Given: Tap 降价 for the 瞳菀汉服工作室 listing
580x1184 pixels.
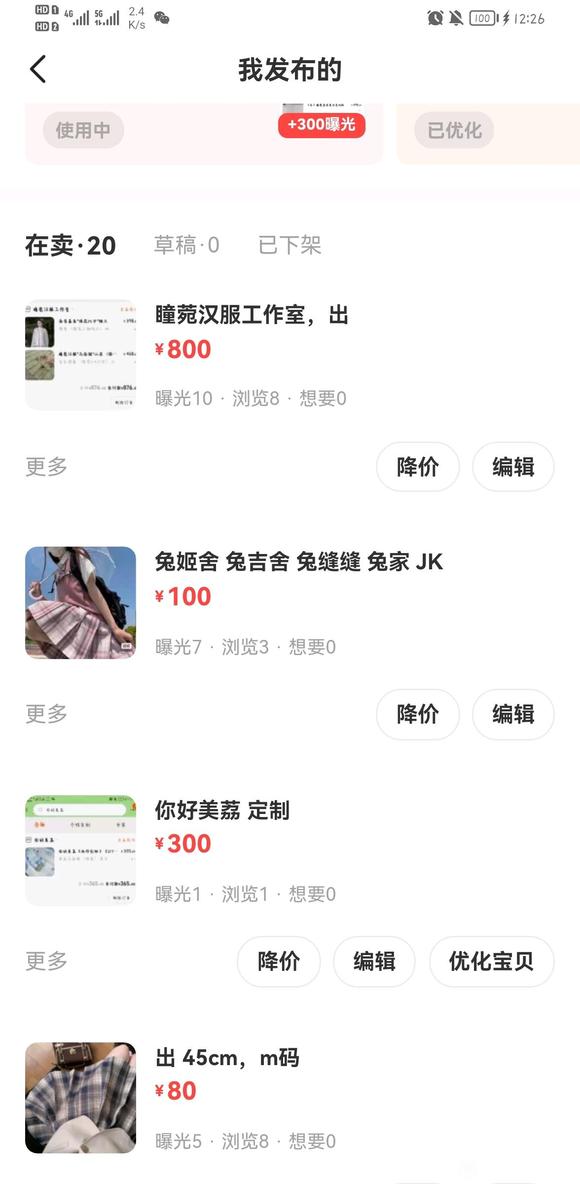Looking at the screenshot, I should [x=418, y=467].
